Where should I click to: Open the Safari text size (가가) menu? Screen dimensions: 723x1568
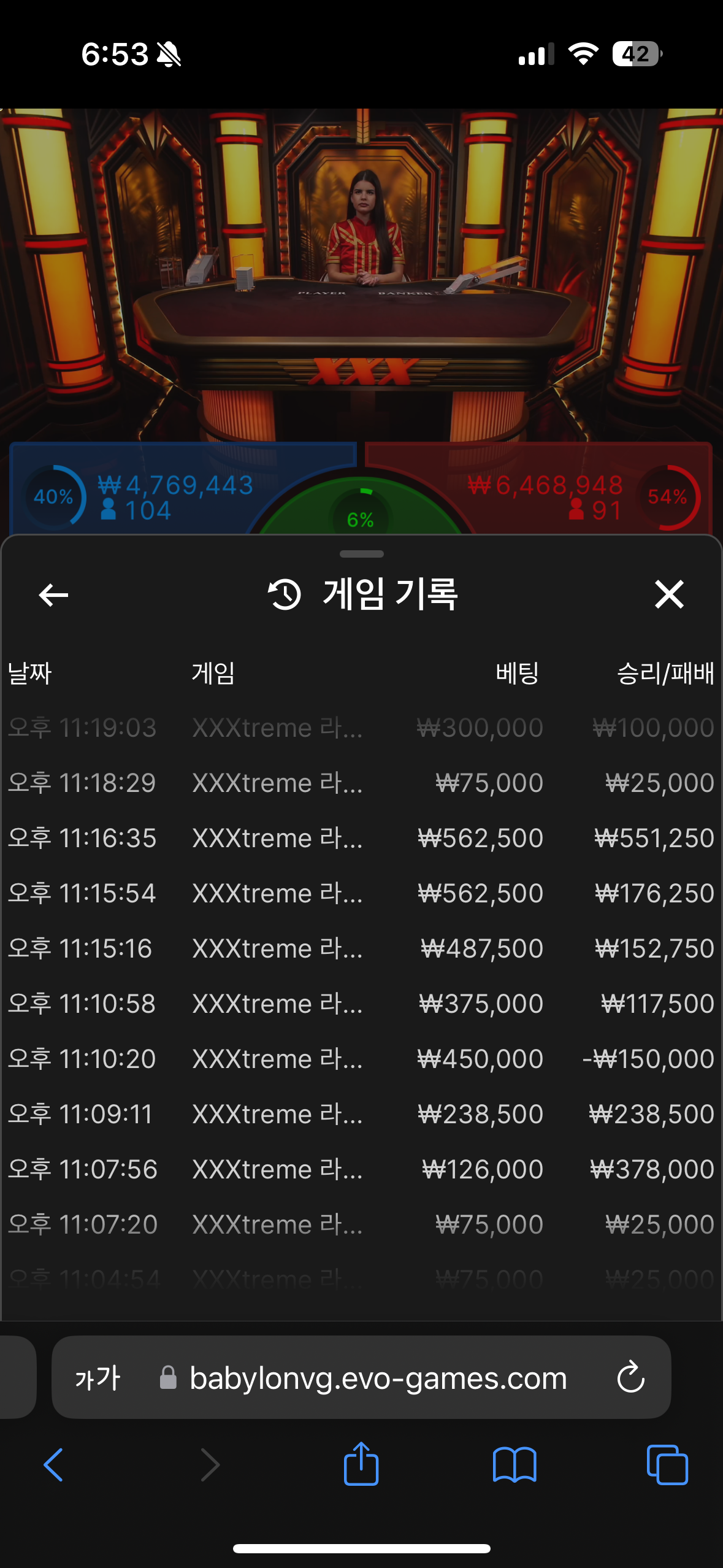tap(98, 1378)
